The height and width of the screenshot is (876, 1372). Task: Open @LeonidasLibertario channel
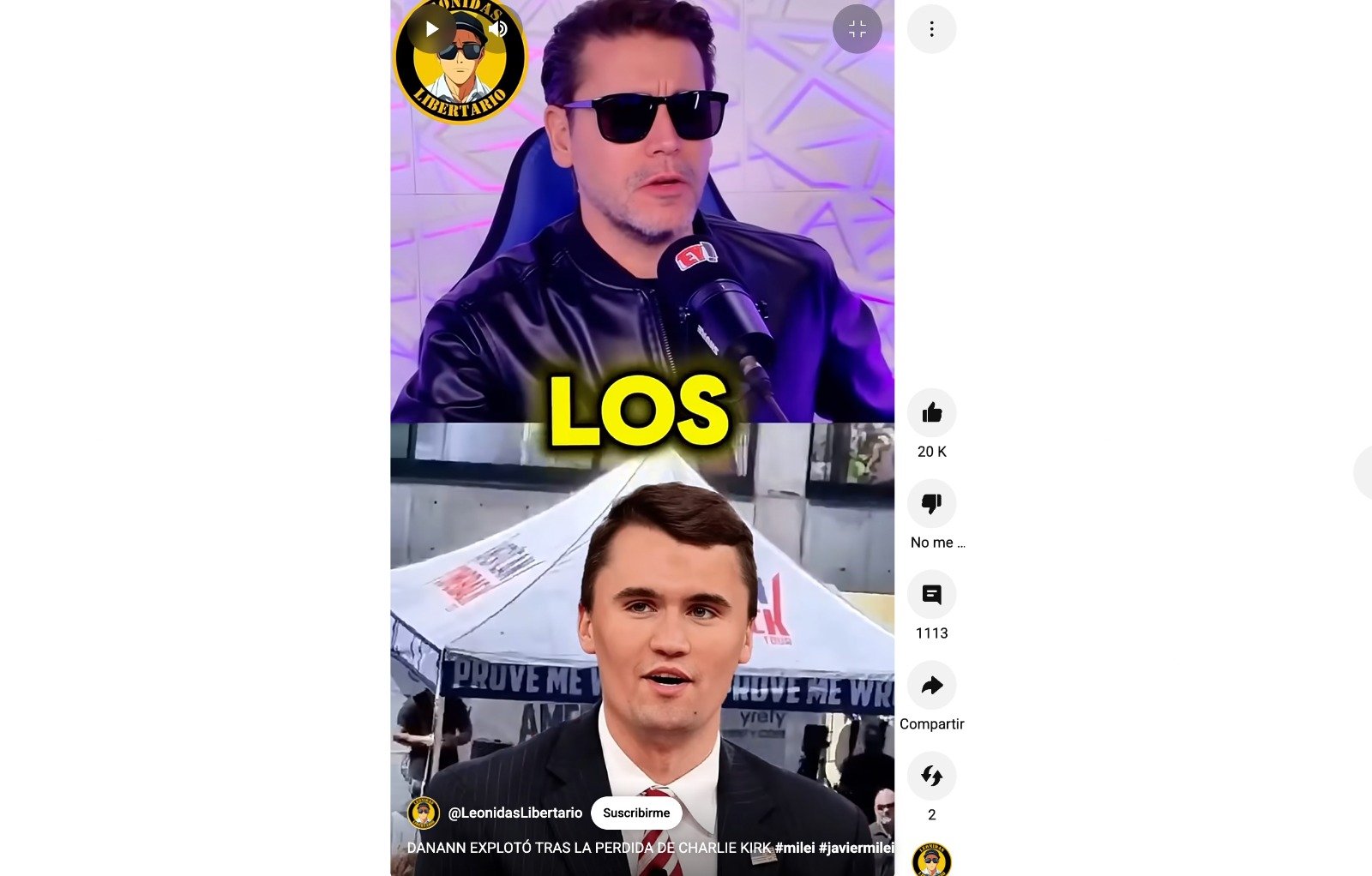click(514, 813)
